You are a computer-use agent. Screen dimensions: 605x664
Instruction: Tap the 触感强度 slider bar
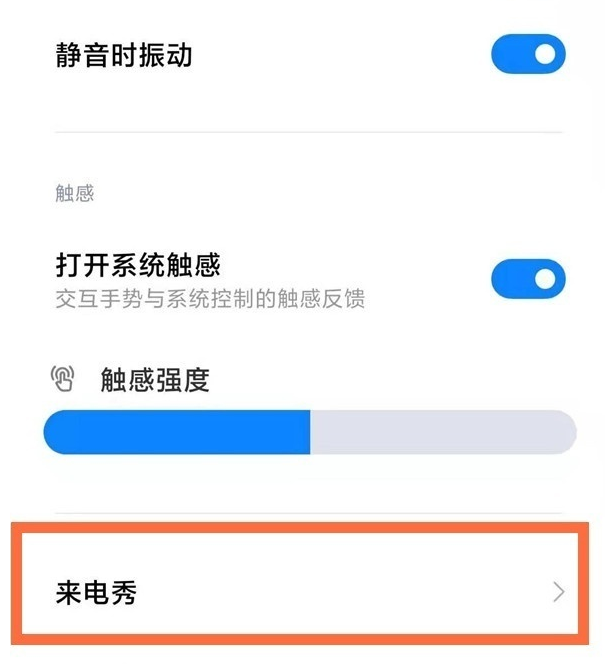tap(310, 432)
